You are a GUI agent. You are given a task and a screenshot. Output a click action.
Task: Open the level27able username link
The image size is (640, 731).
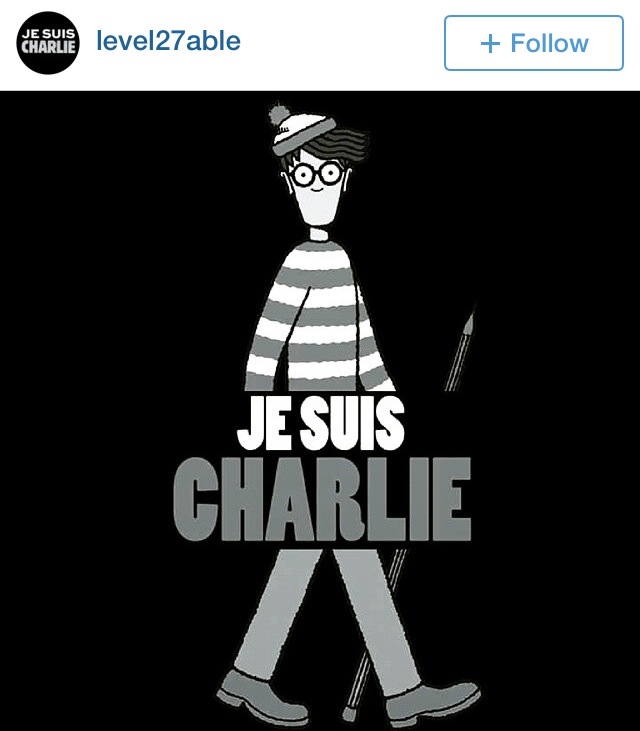(168, 42)
